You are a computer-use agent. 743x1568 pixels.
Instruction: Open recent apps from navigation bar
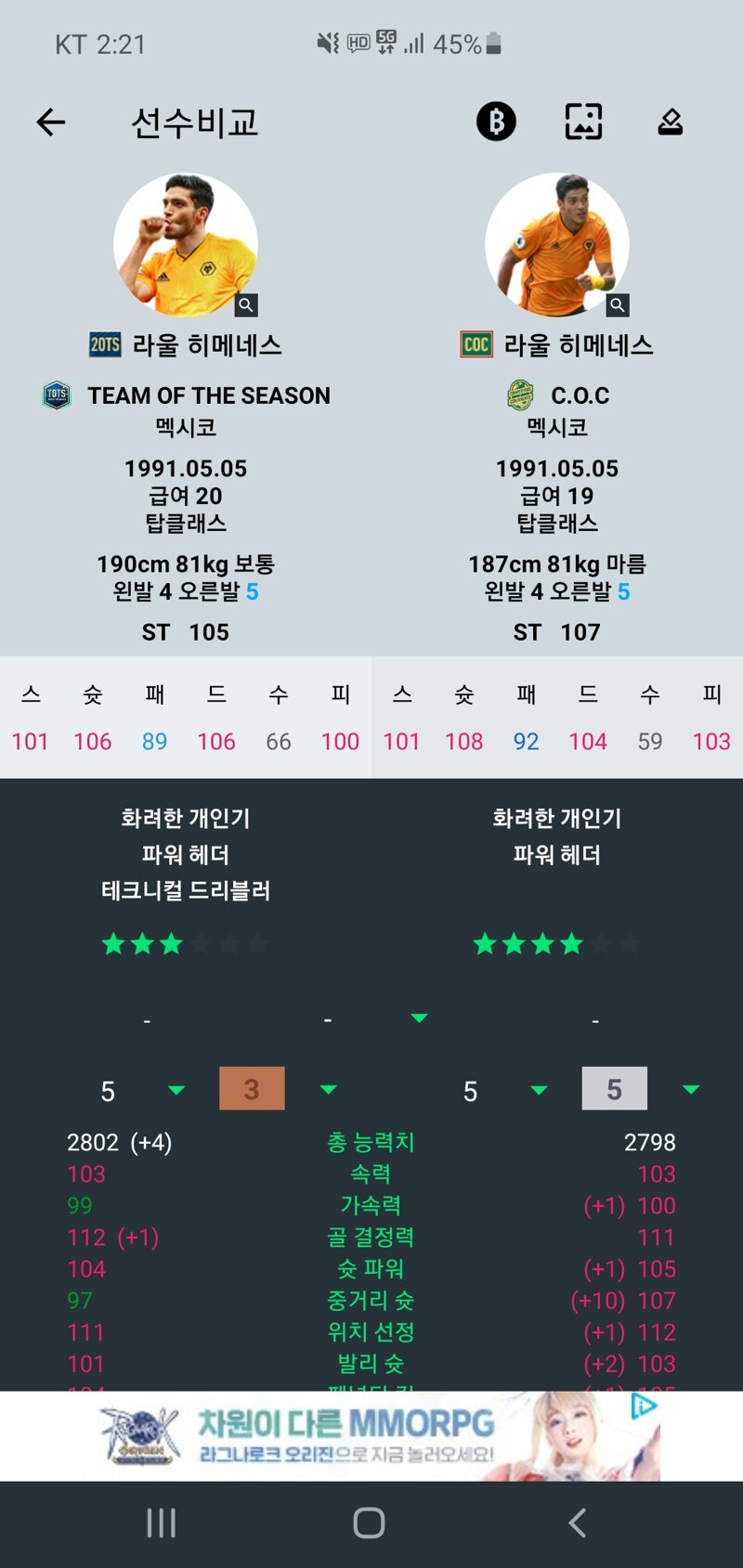[x=162, y=1523]
